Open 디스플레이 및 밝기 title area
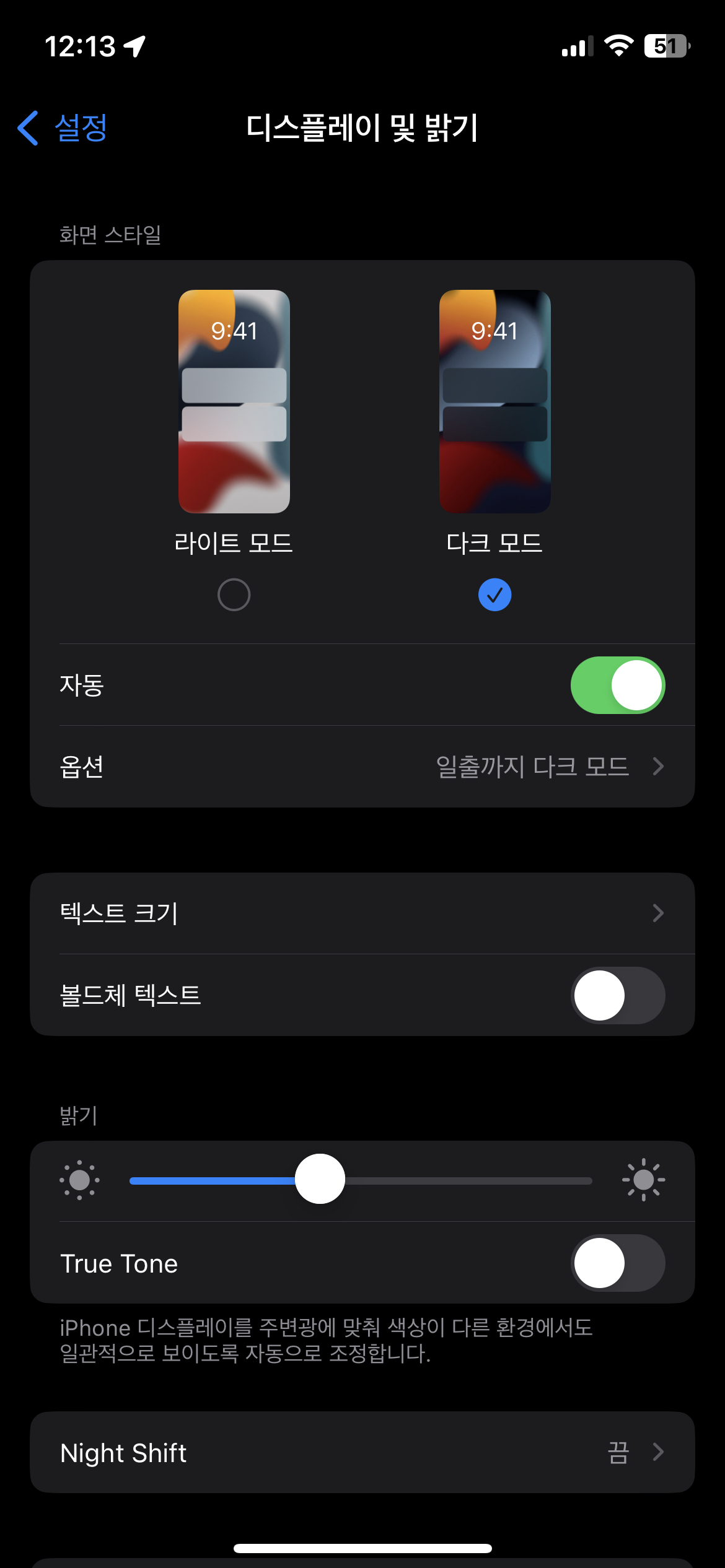 (362, 128)
